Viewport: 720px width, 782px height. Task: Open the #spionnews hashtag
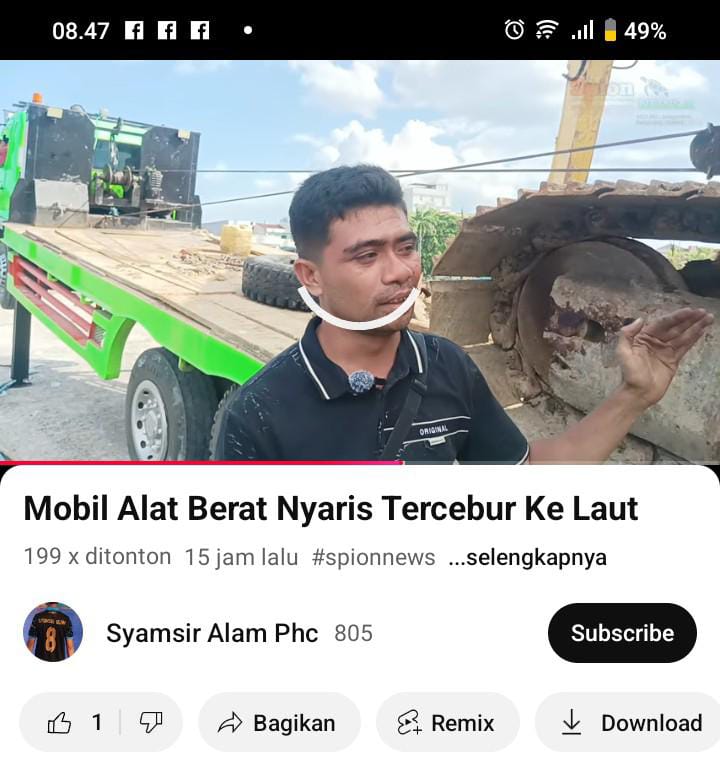(373, 557)
